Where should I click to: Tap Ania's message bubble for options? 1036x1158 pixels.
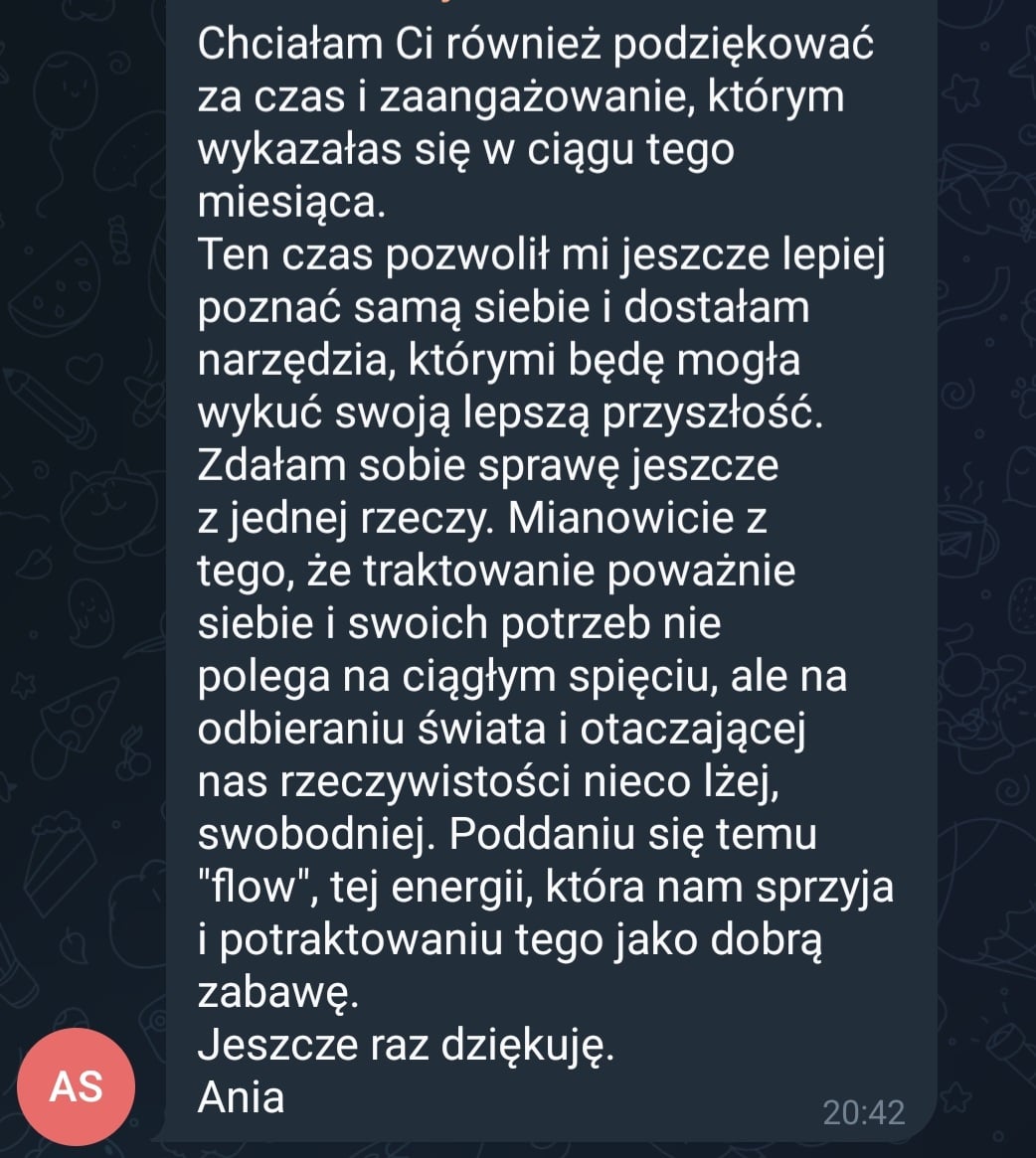coord(547,577)
